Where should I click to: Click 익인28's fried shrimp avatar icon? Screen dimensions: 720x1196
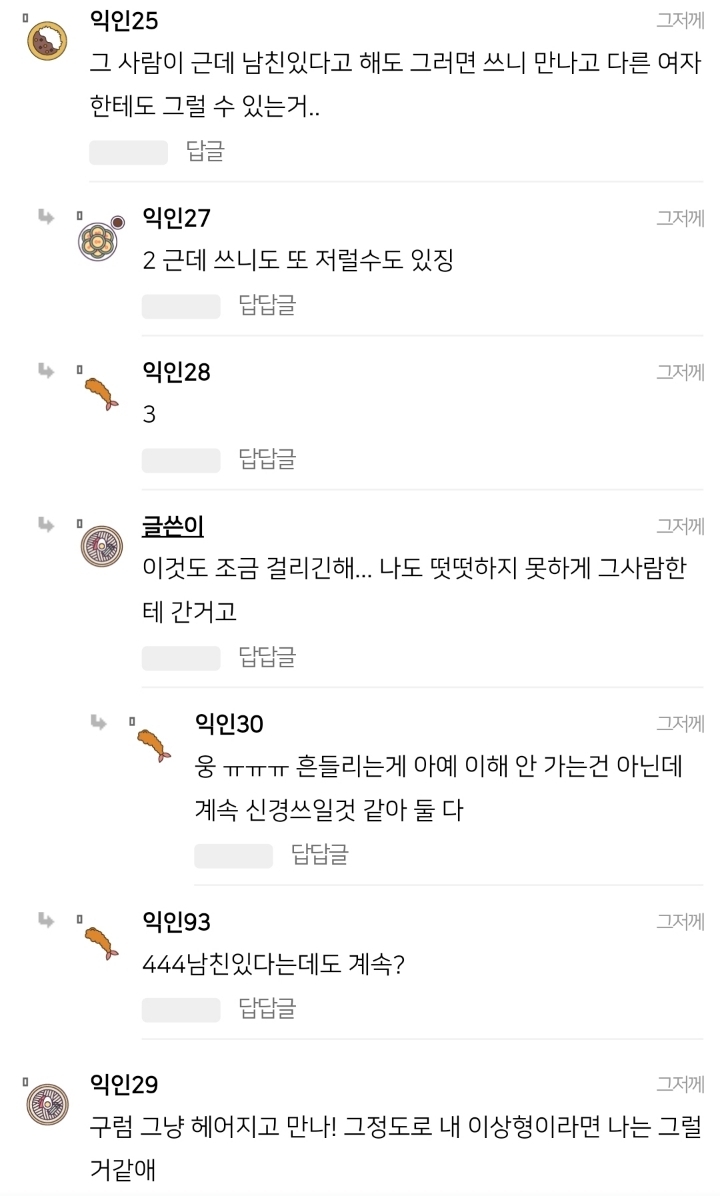(102, 391)
